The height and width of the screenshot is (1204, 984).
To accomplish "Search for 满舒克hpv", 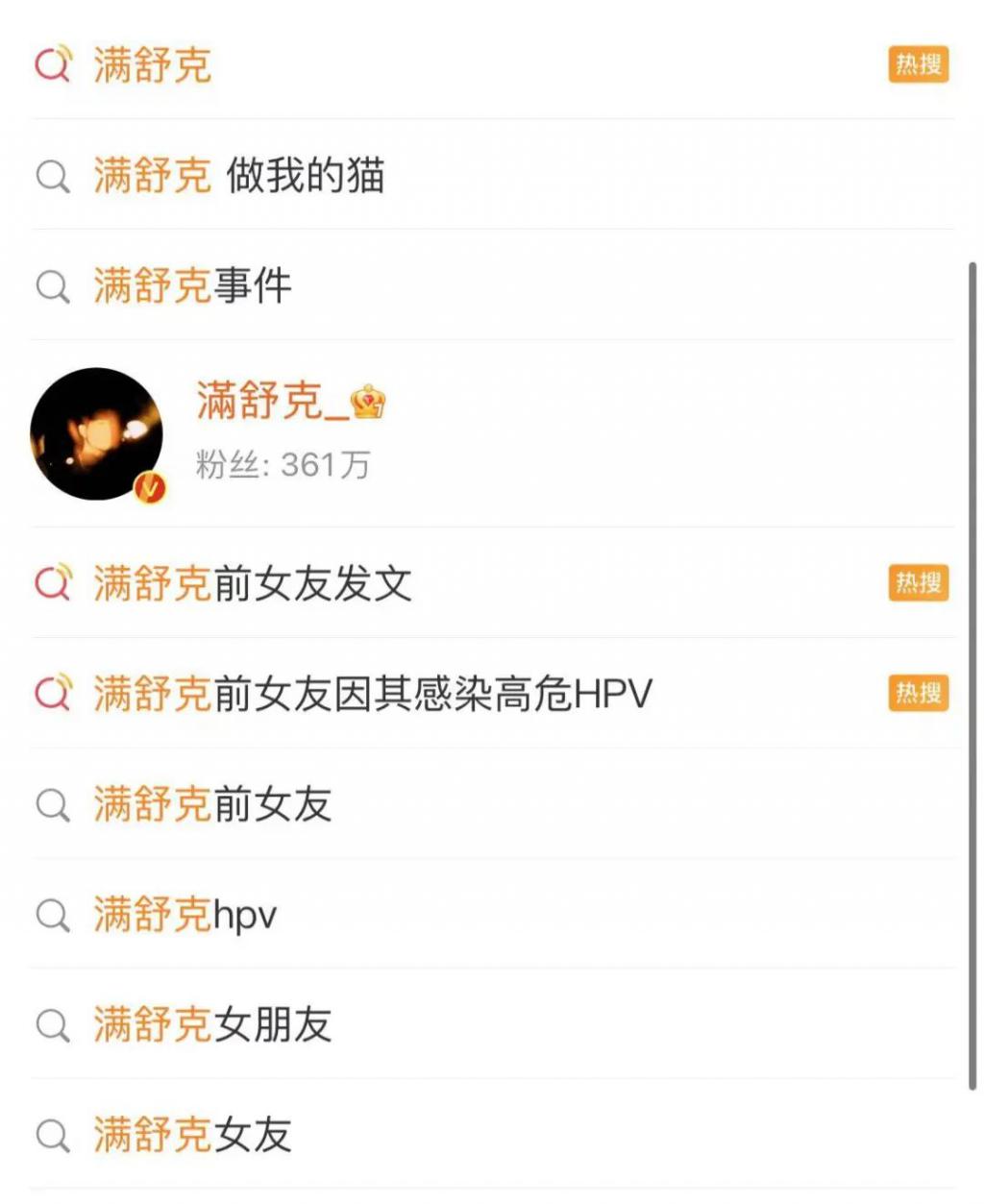I will (185, 915).
